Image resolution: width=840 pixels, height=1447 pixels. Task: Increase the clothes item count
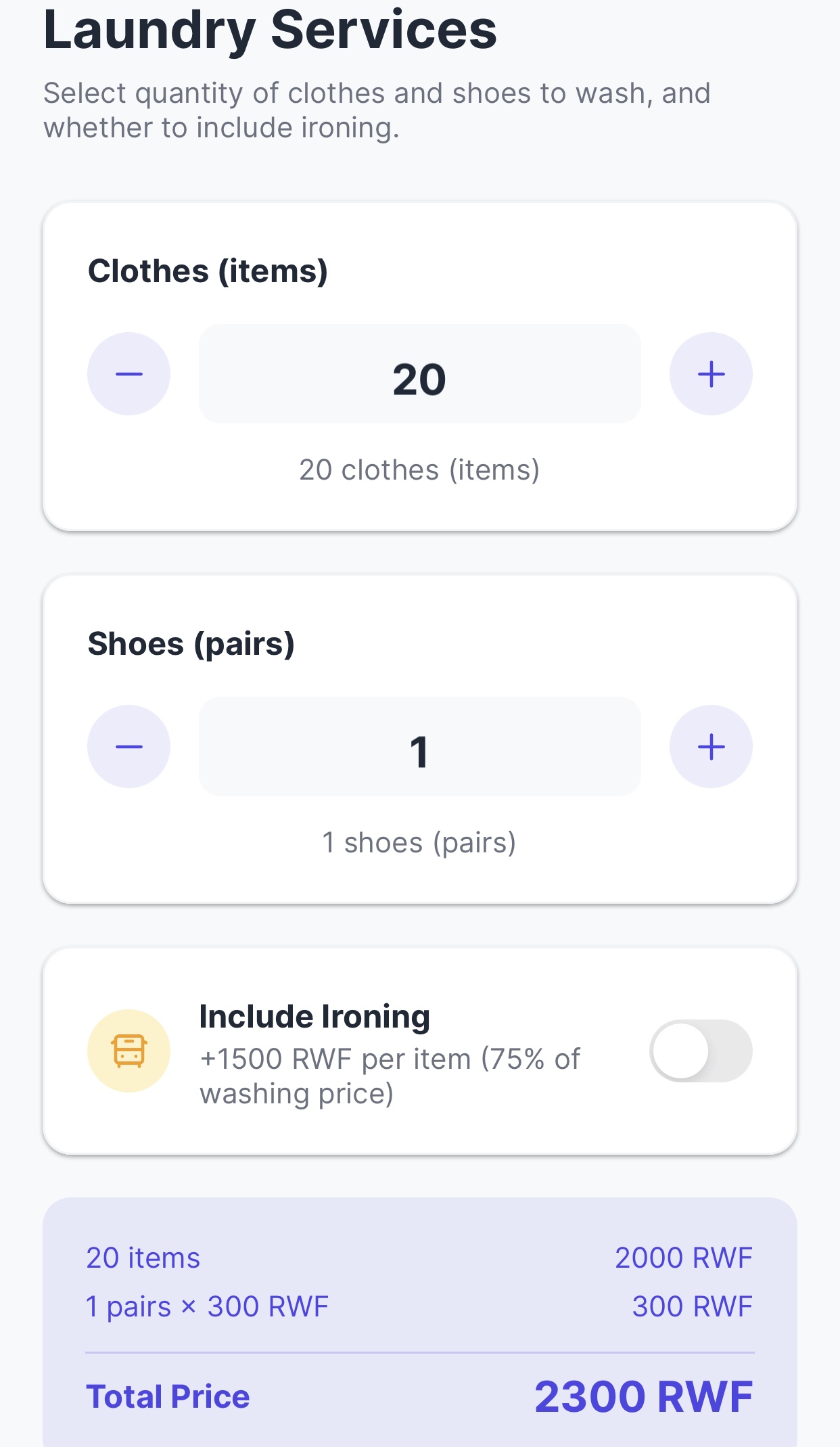pyautogui.click(x=711, y=374)
